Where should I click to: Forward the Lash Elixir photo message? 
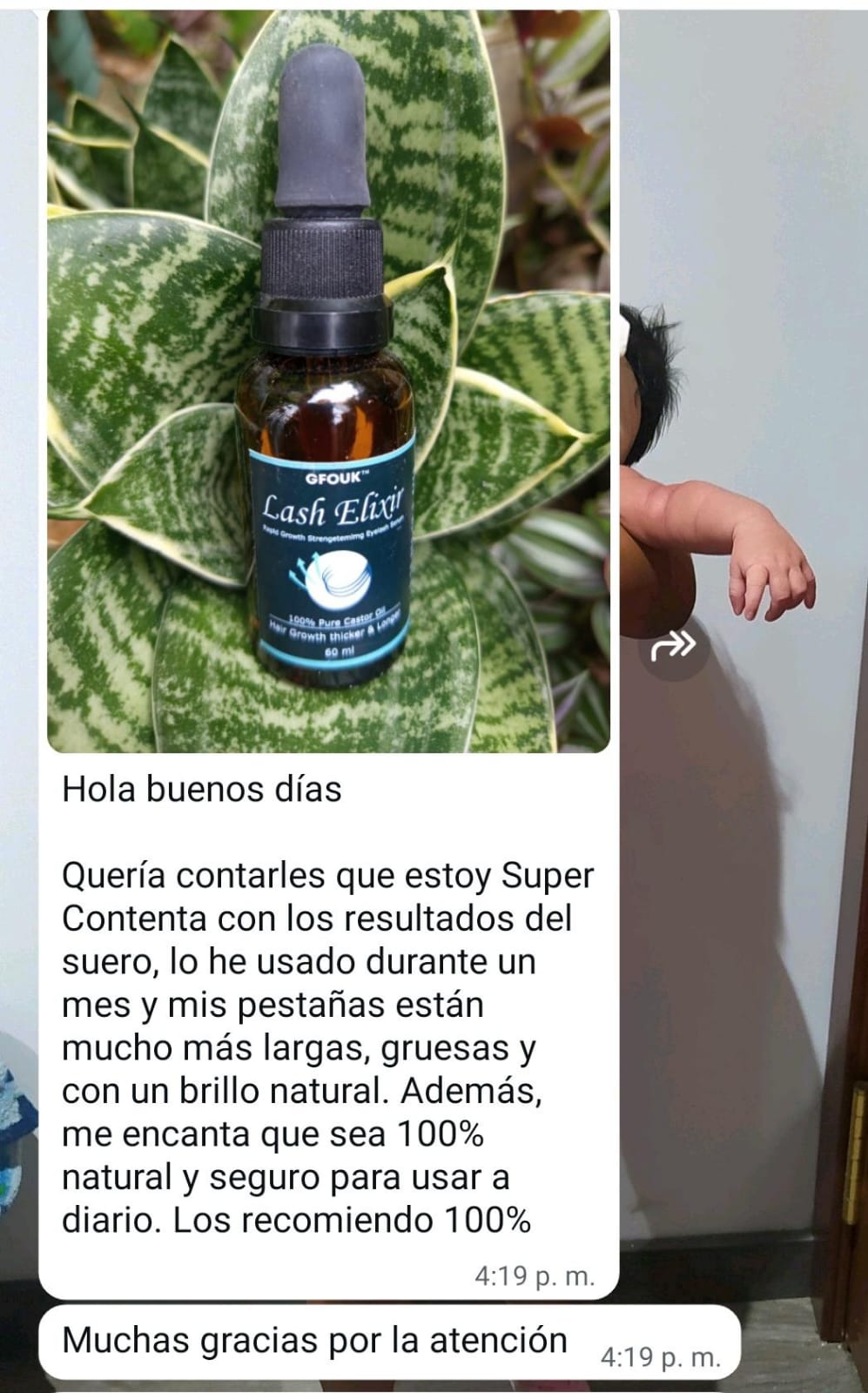click(x=673, y=645)
